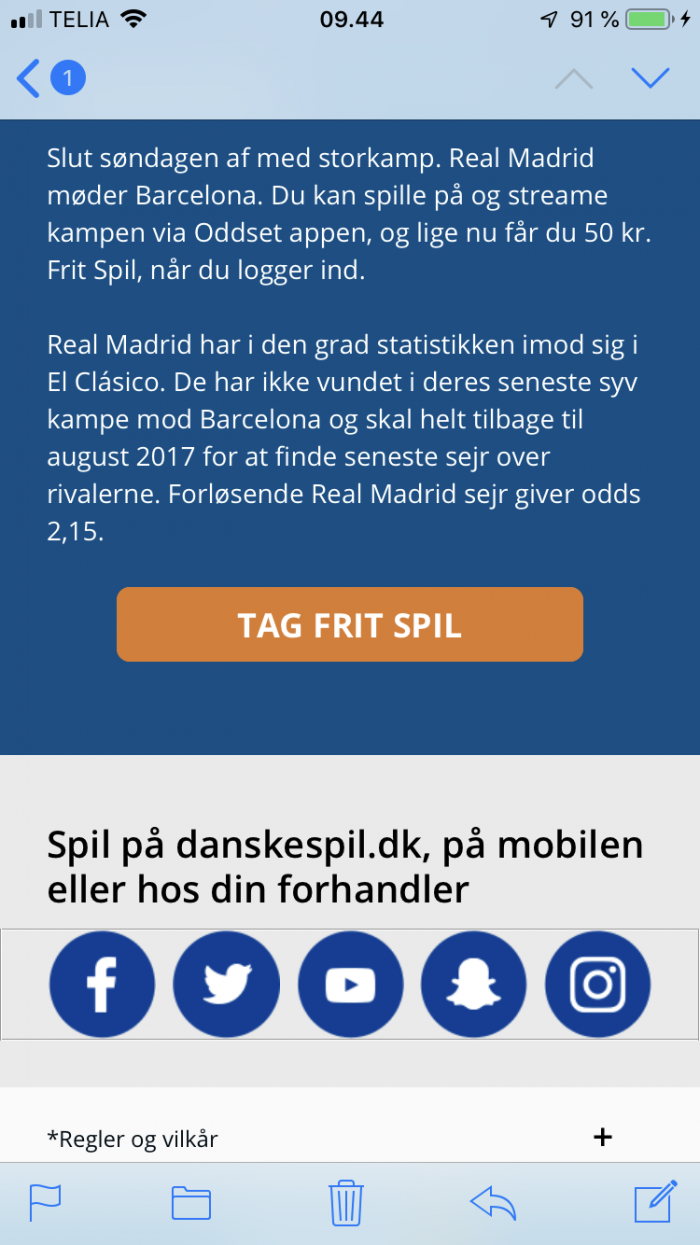Open the Facebook page link
This screenshot has width=700, height=1245.
(x=102, y=984)
